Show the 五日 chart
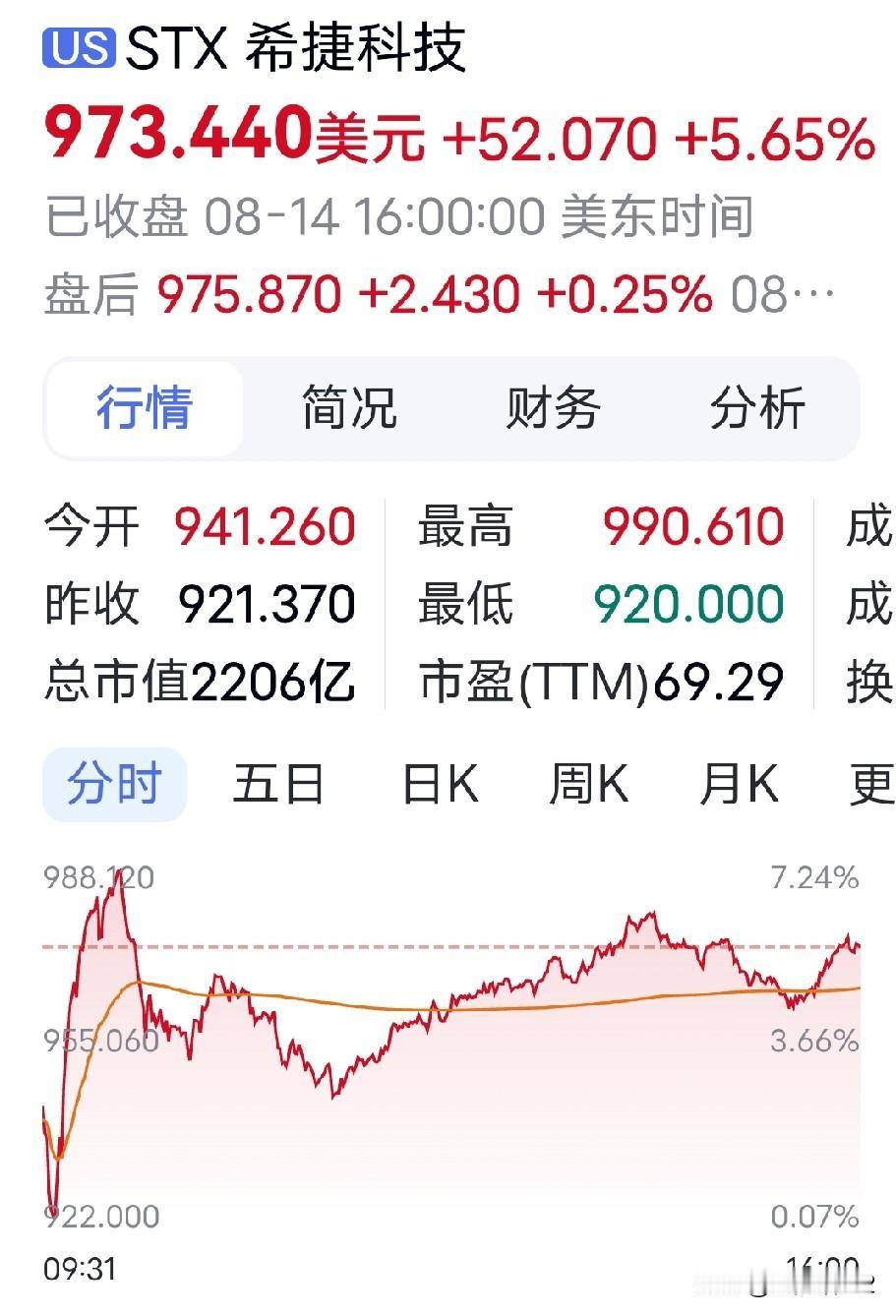Viewport: 896px width, 1316px height. (278, 785)
